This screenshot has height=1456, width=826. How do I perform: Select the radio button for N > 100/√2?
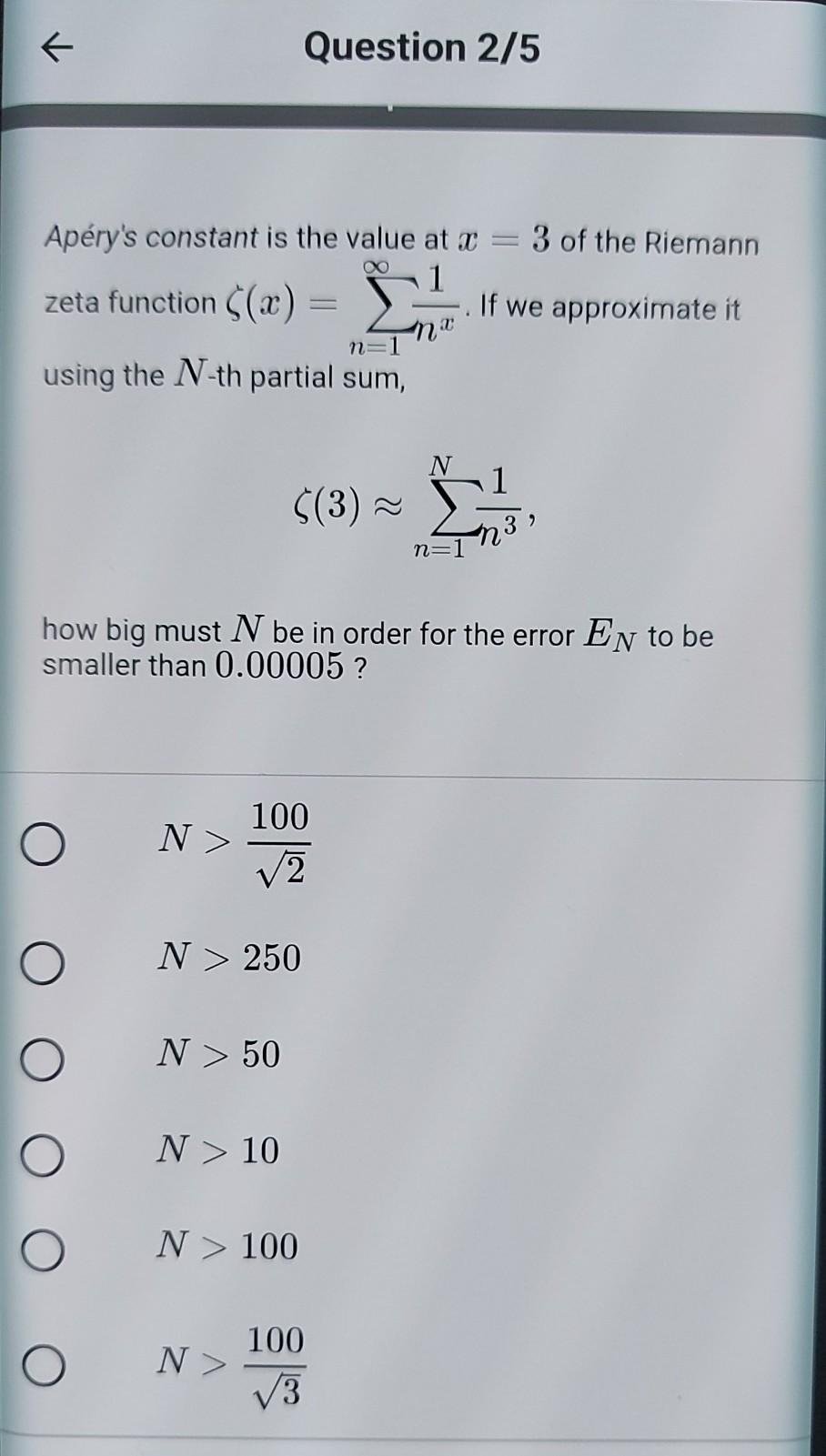coord(42,846)
